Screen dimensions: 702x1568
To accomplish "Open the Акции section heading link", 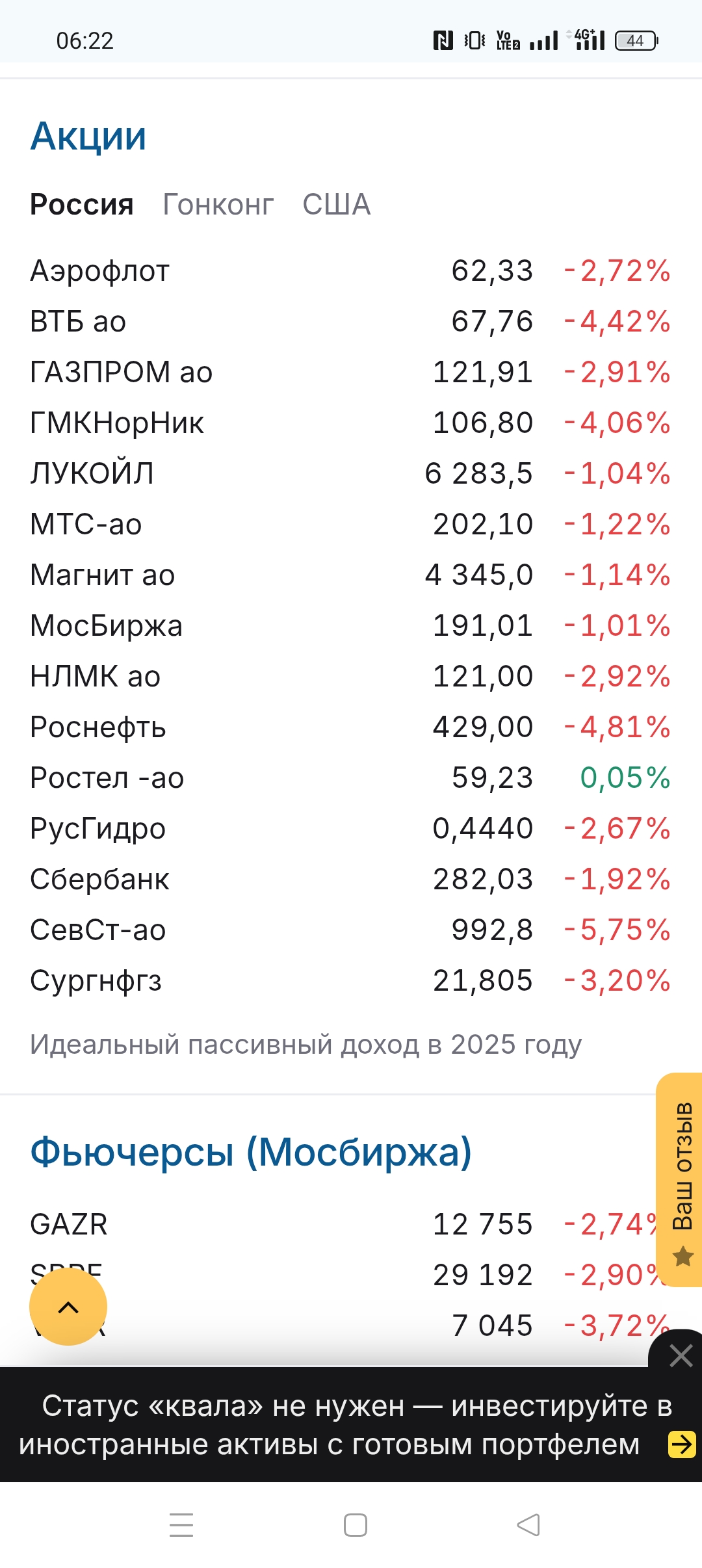I will [88, 137].
